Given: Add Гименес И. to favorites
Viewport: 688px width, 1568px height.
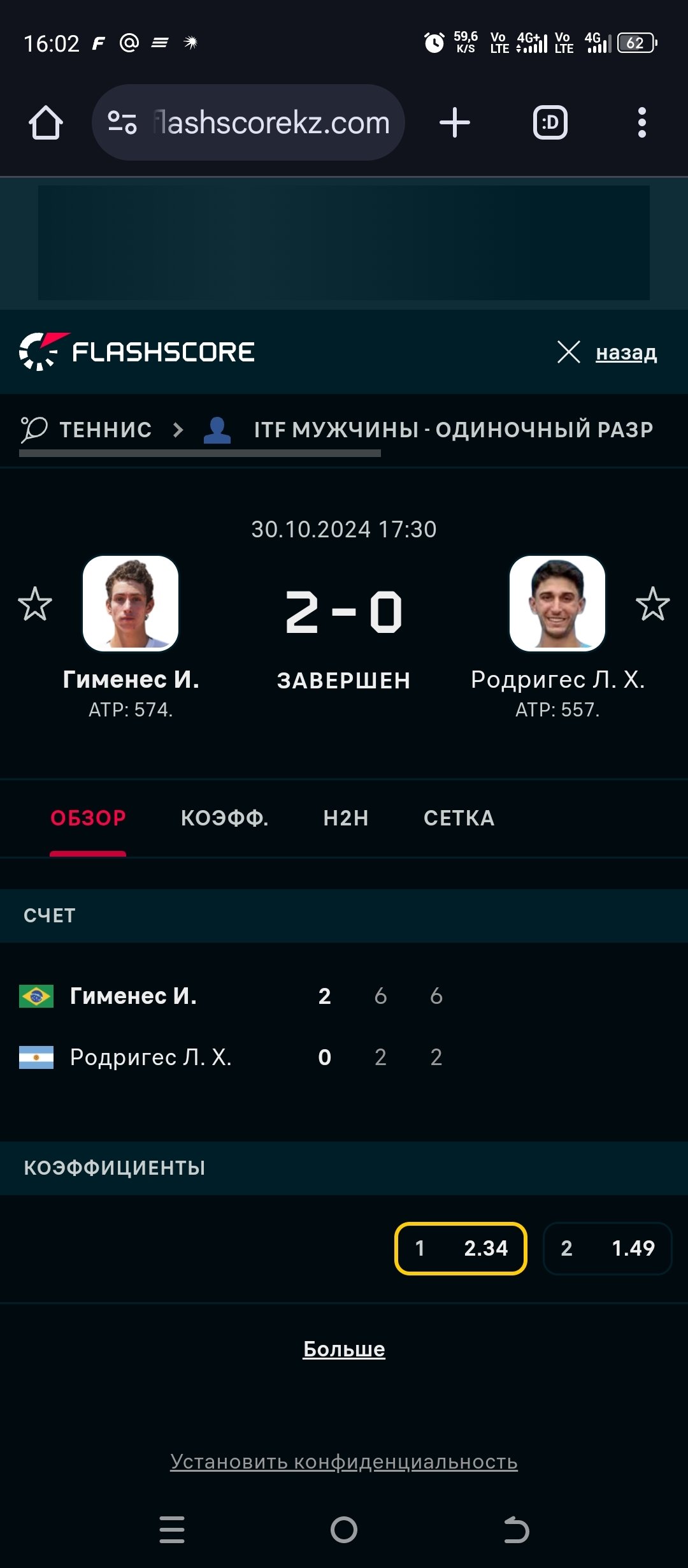Looking at the screenshot, I should coord(35,604).
